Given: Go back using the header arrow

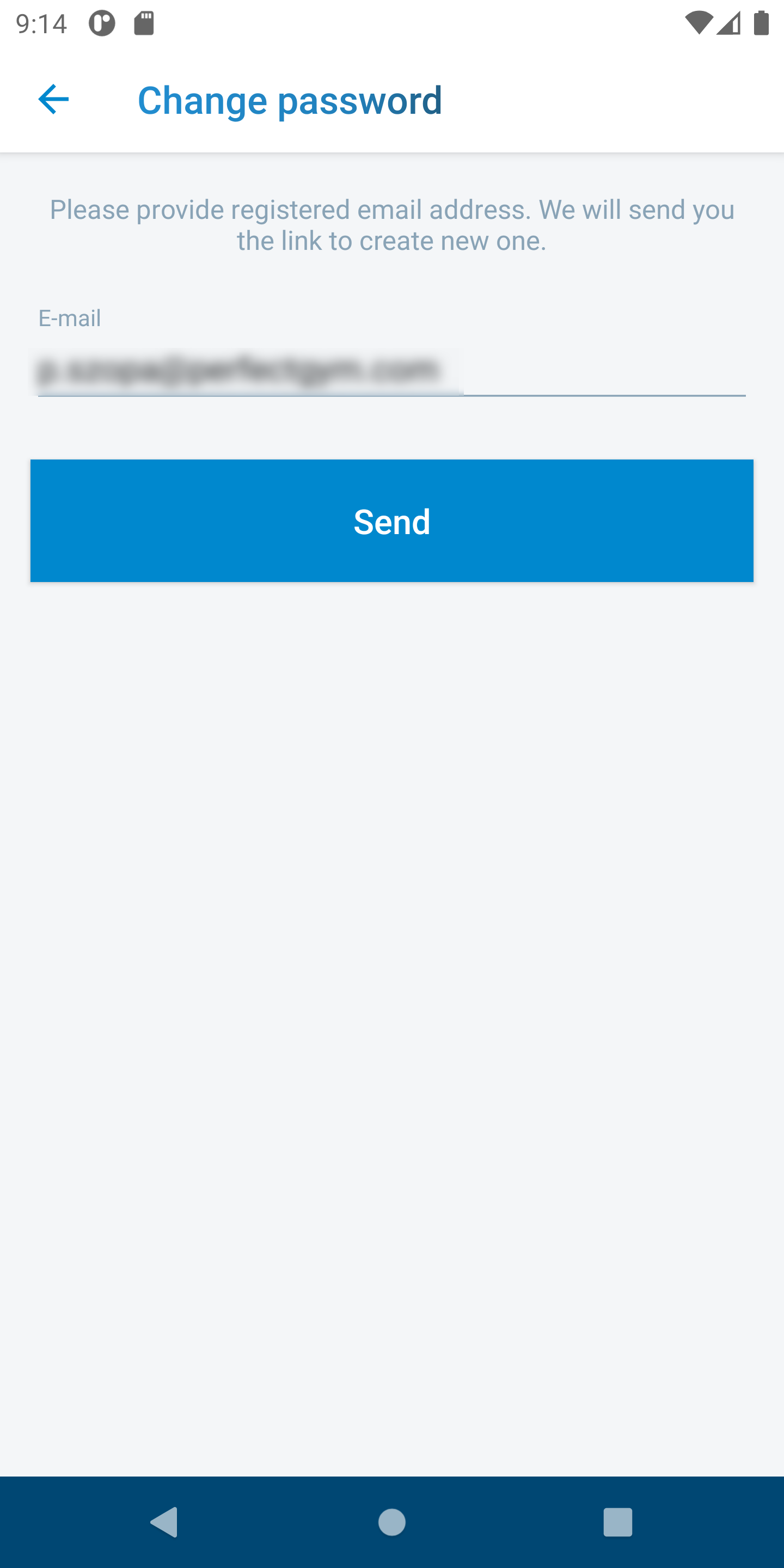Looking at the screenshot, I should click(53, 99).
